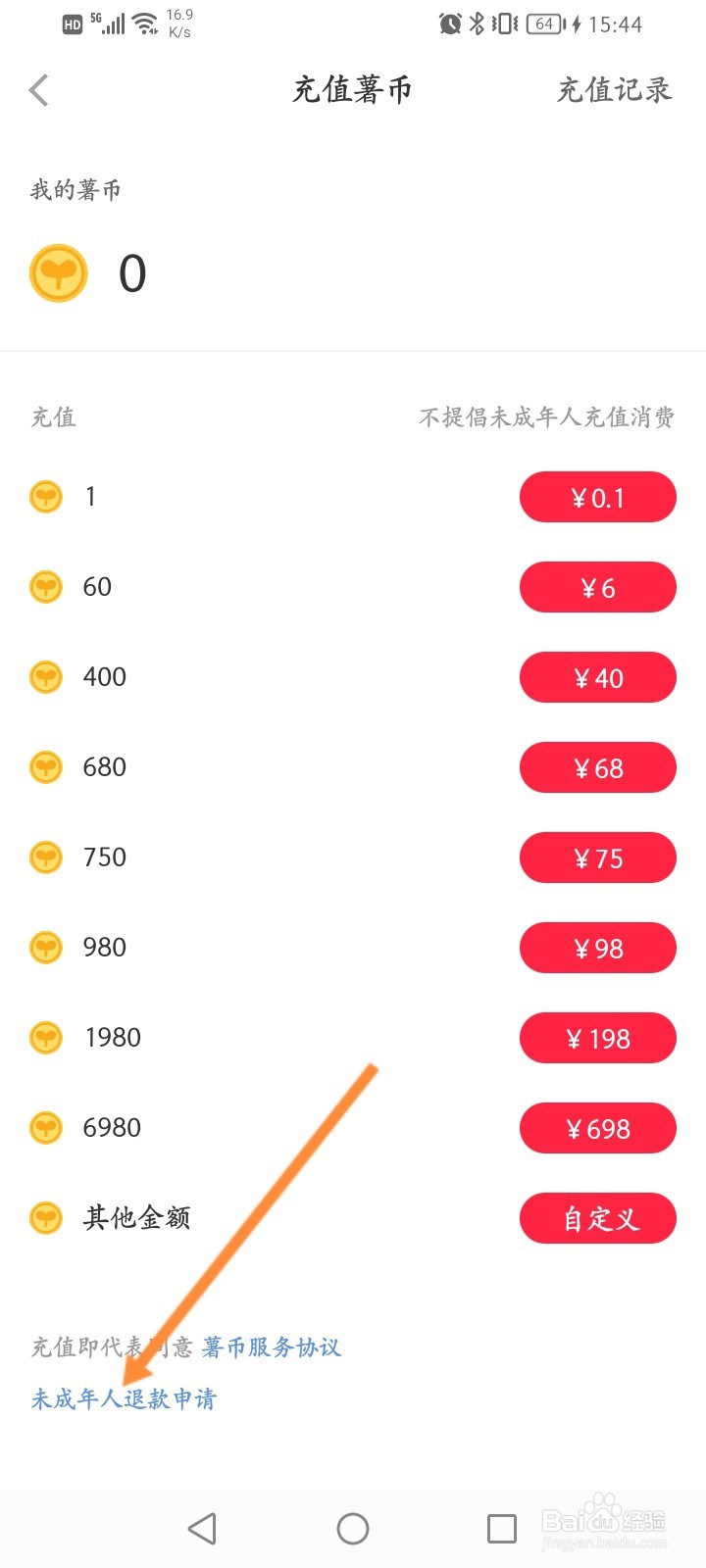706x1568 pixels.
Task: Tap the ¥6 recharge button
Action: click(597, 588)
